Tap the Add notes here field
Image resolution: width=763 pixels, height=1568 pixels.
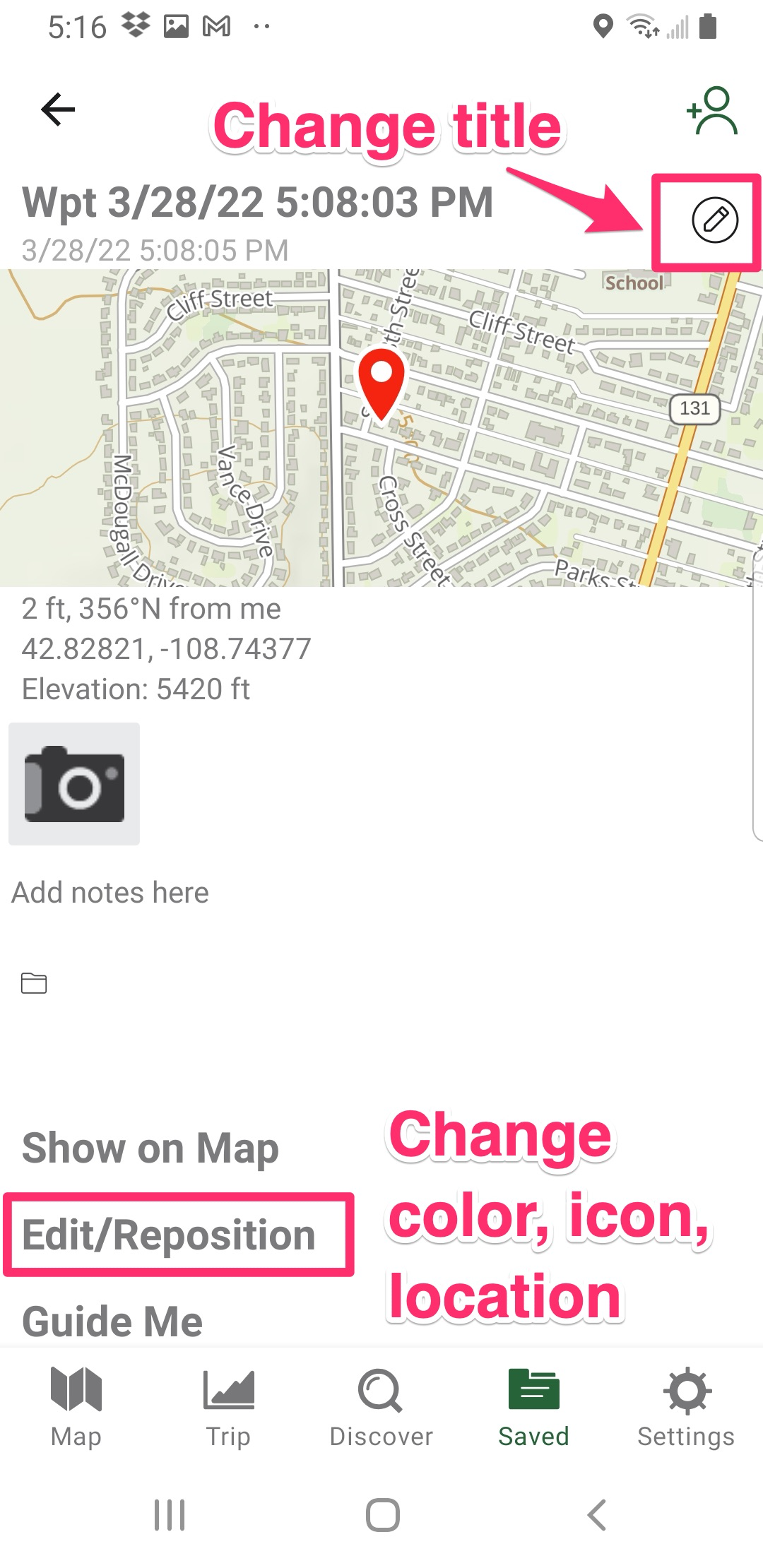click(110, 893)
